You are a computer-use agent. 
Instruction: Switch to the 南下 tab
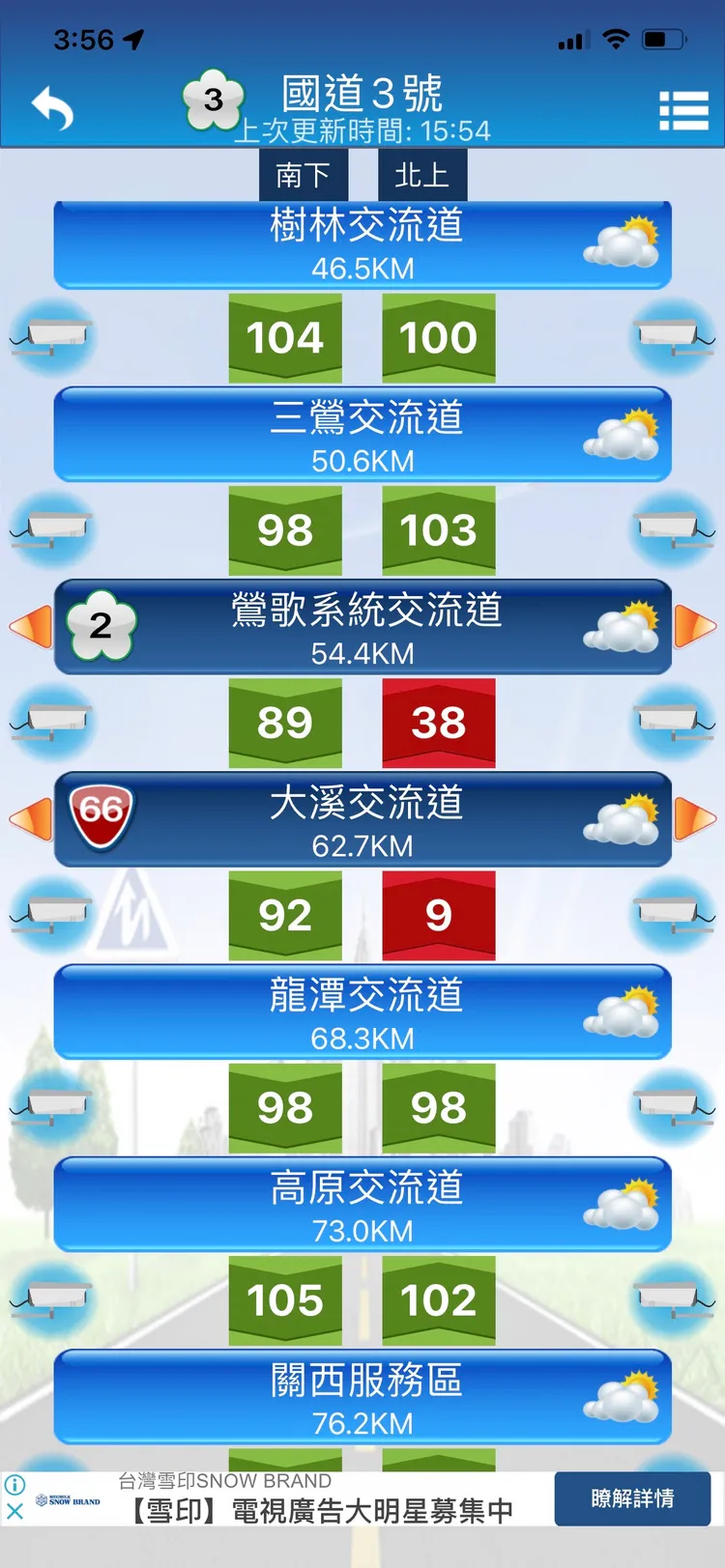coord(304,174)
